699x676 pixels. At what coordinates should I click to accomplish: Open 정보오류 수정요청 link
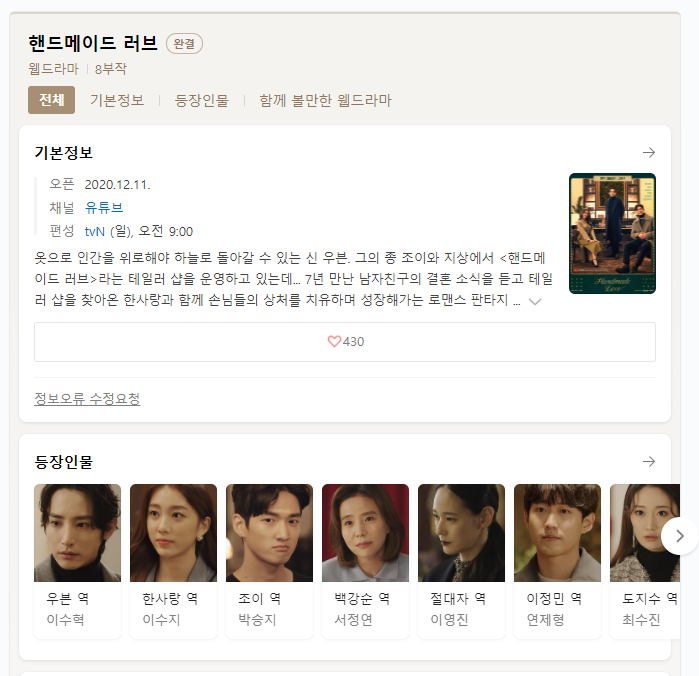pyautogui.click(x=87, y=399)
